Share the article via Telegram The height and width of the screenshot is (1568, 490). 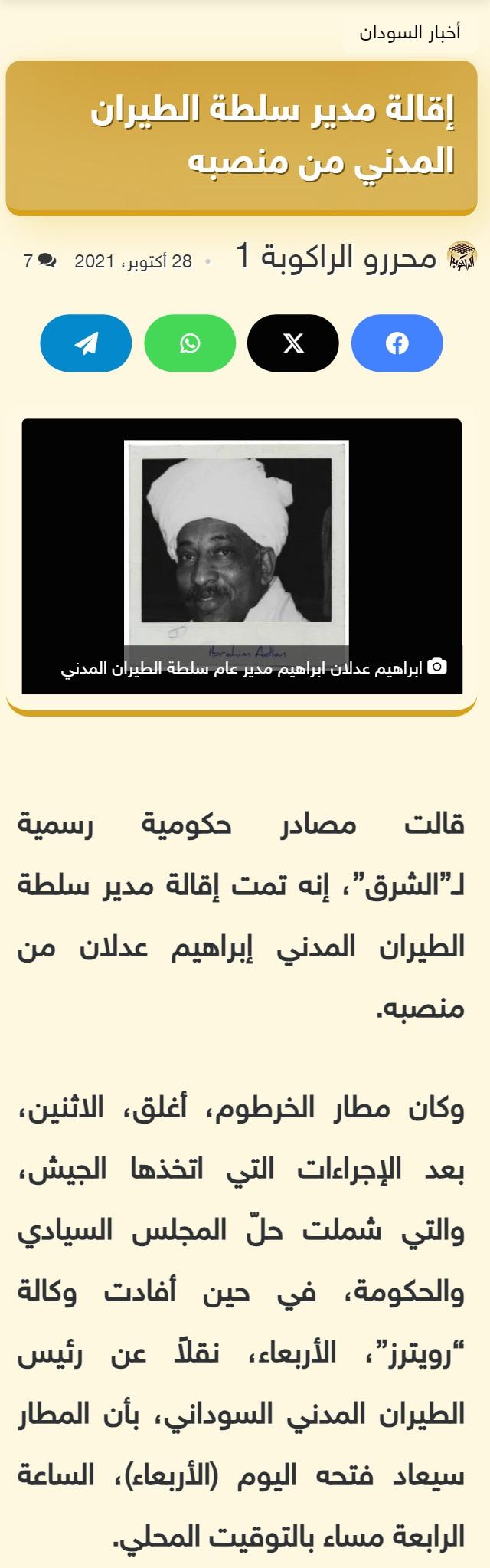tap(86, 343)
